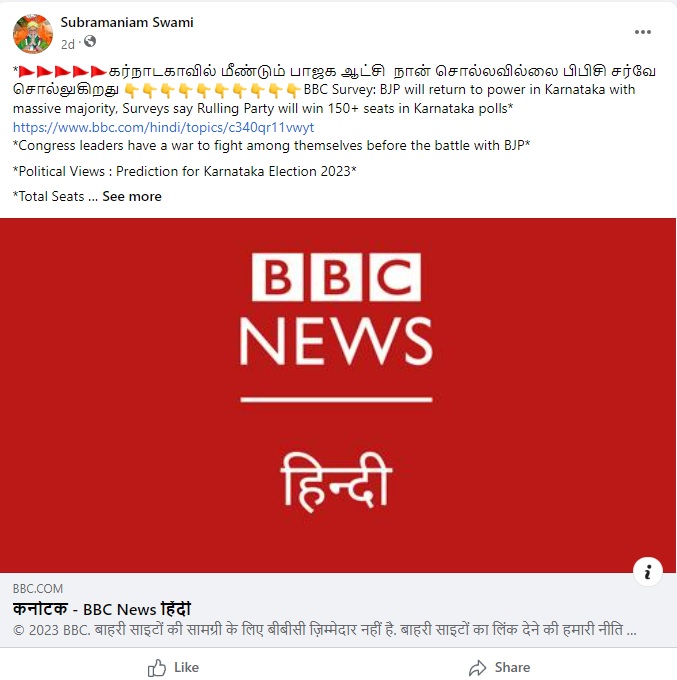The width and height of the screenshot is (677, 680).
Task: Like this post
Action: point(173,667)
